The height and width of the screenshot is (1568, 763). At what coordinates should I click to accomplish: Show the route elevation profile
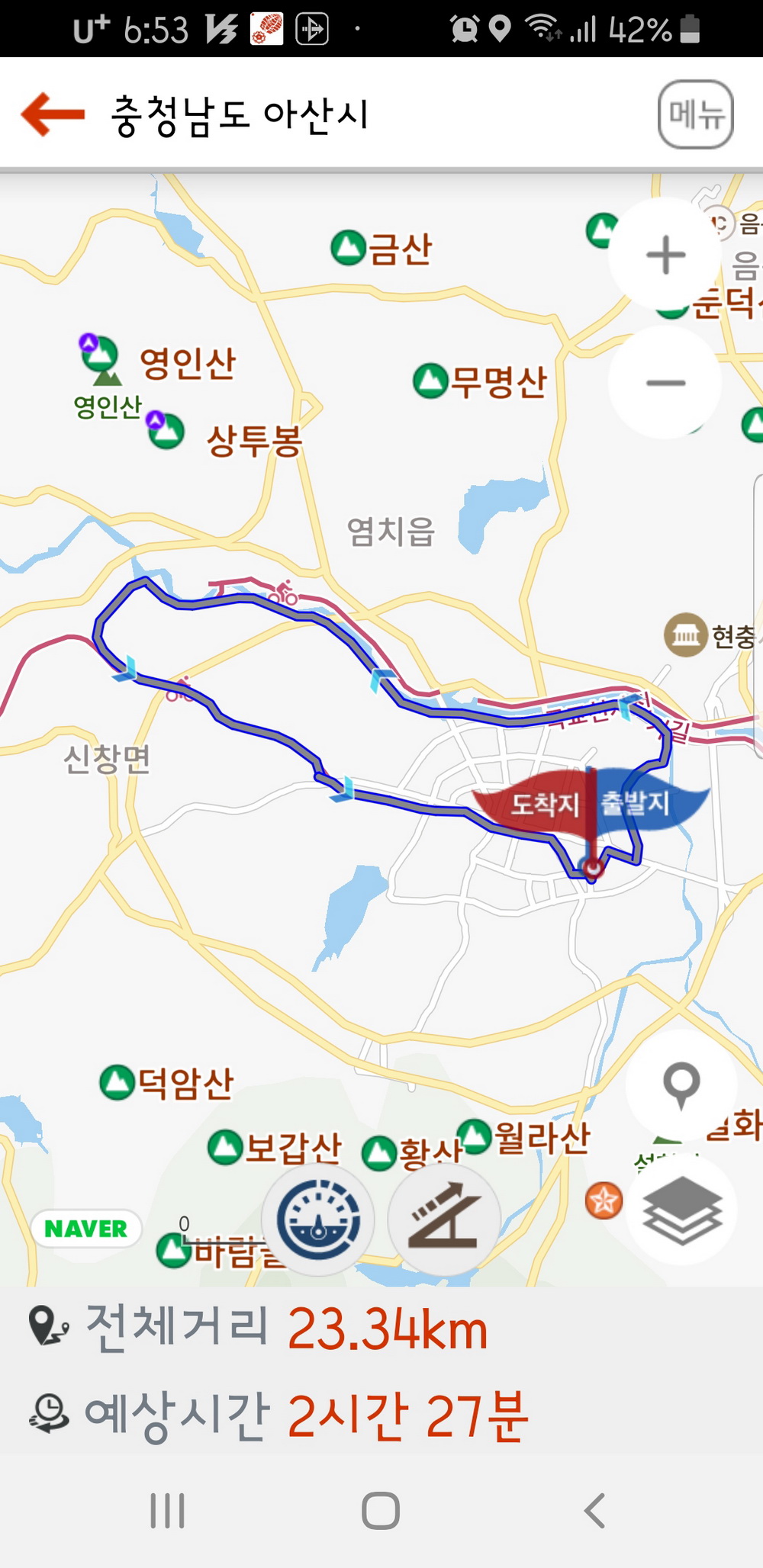tap(444, 1219)
